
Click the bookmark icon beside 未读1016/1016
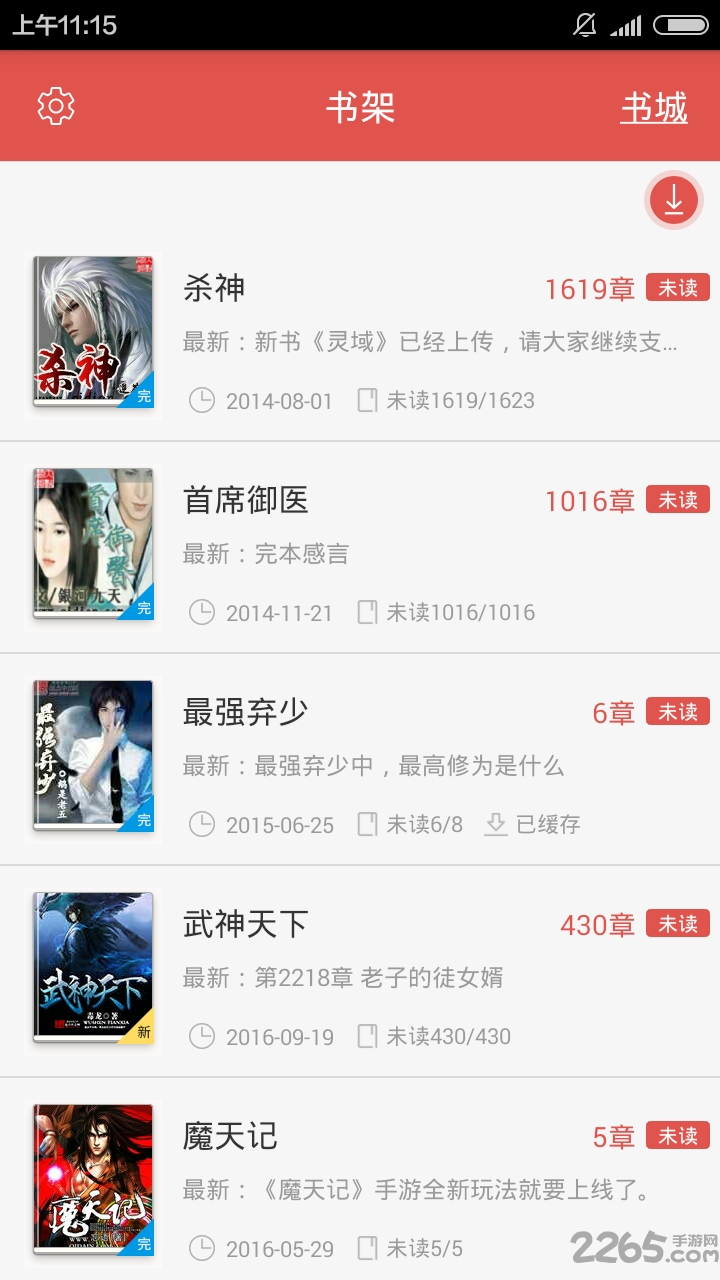(368, 611)
